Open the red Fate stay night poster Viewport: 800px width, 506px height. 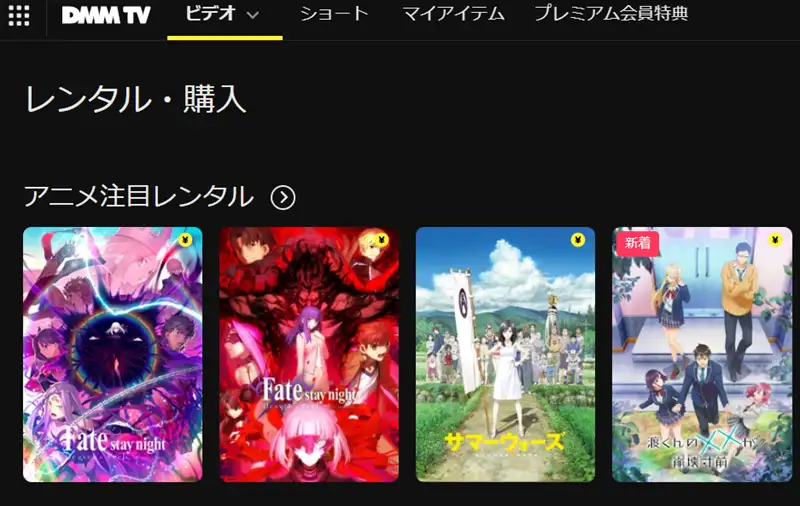point(308,354)
